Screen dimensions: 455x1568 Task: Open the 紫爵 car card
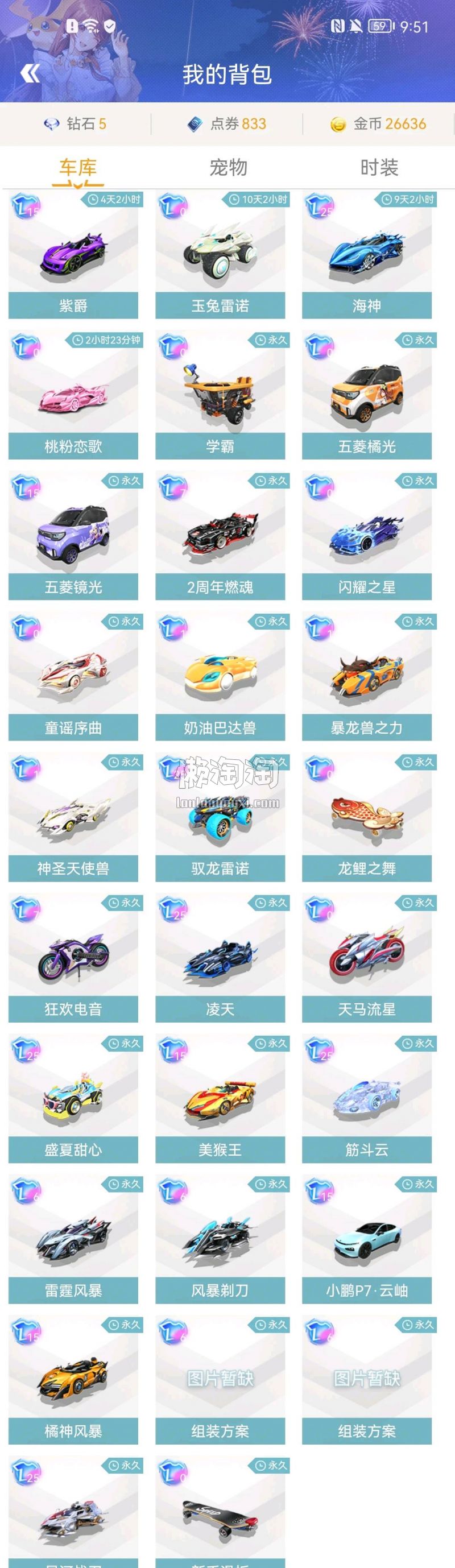click(73, 256)
